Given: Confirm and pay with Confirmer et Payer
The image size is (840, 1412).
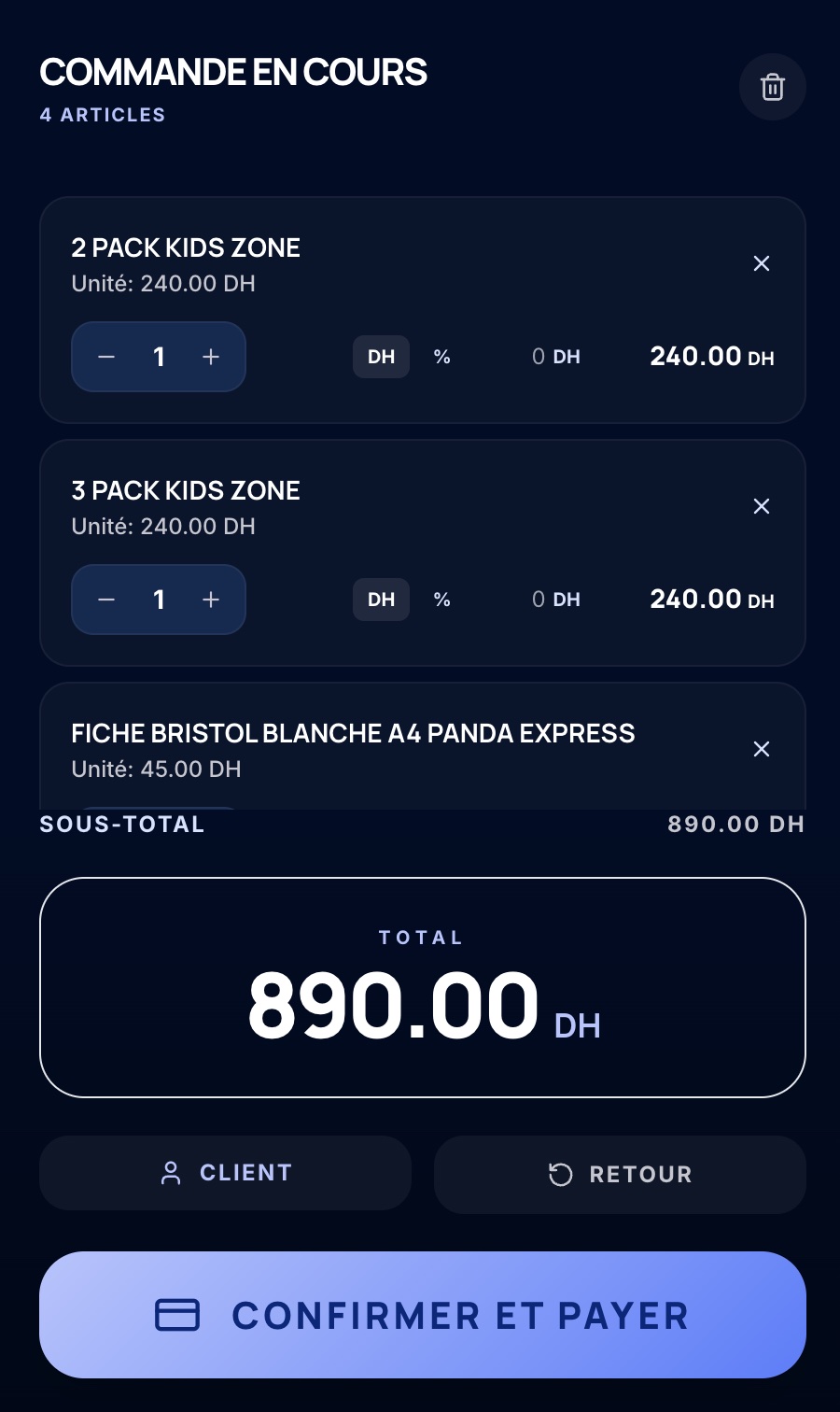Looking at the screenshot, I should (x=423, y=1315).
